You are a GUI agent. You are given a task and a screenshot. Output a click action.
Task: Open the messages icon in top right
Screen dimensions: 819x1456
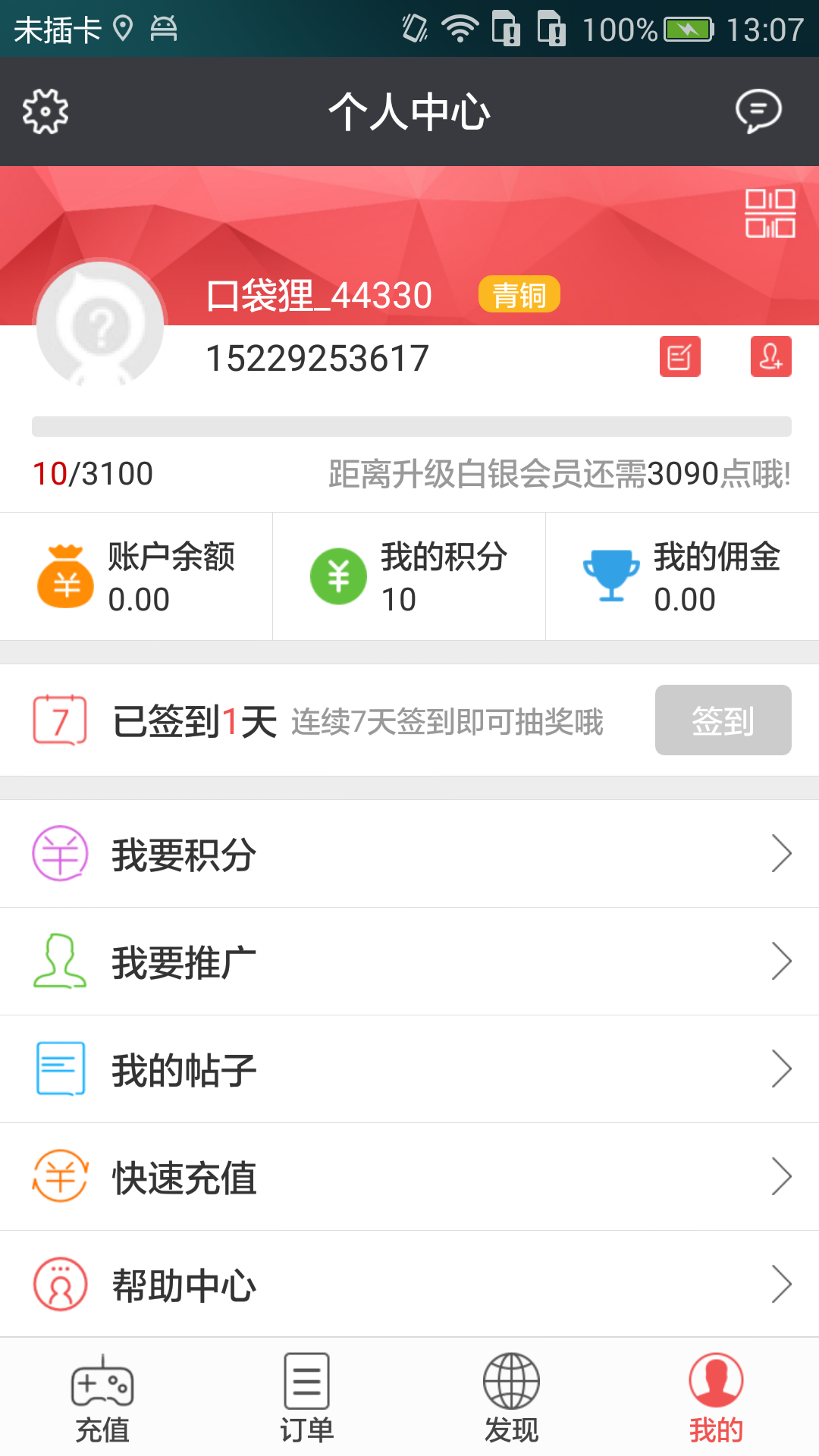pyautogui.click(x=760, y=111)
